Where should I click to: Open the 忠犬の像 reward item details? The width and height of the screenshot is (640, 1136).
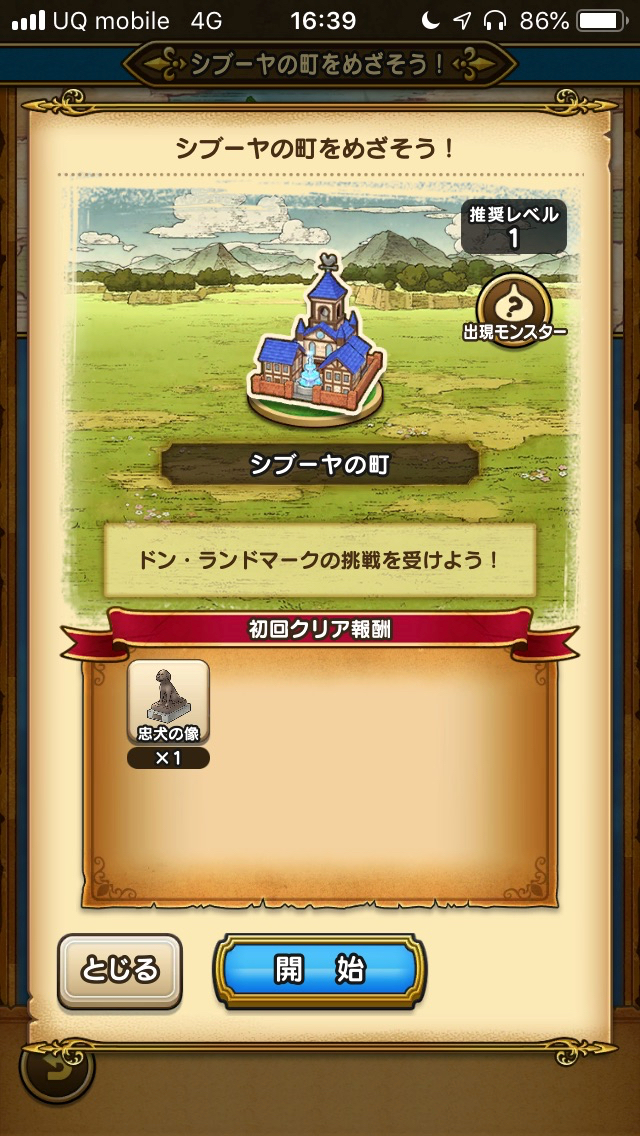click(x=168, y=702)
